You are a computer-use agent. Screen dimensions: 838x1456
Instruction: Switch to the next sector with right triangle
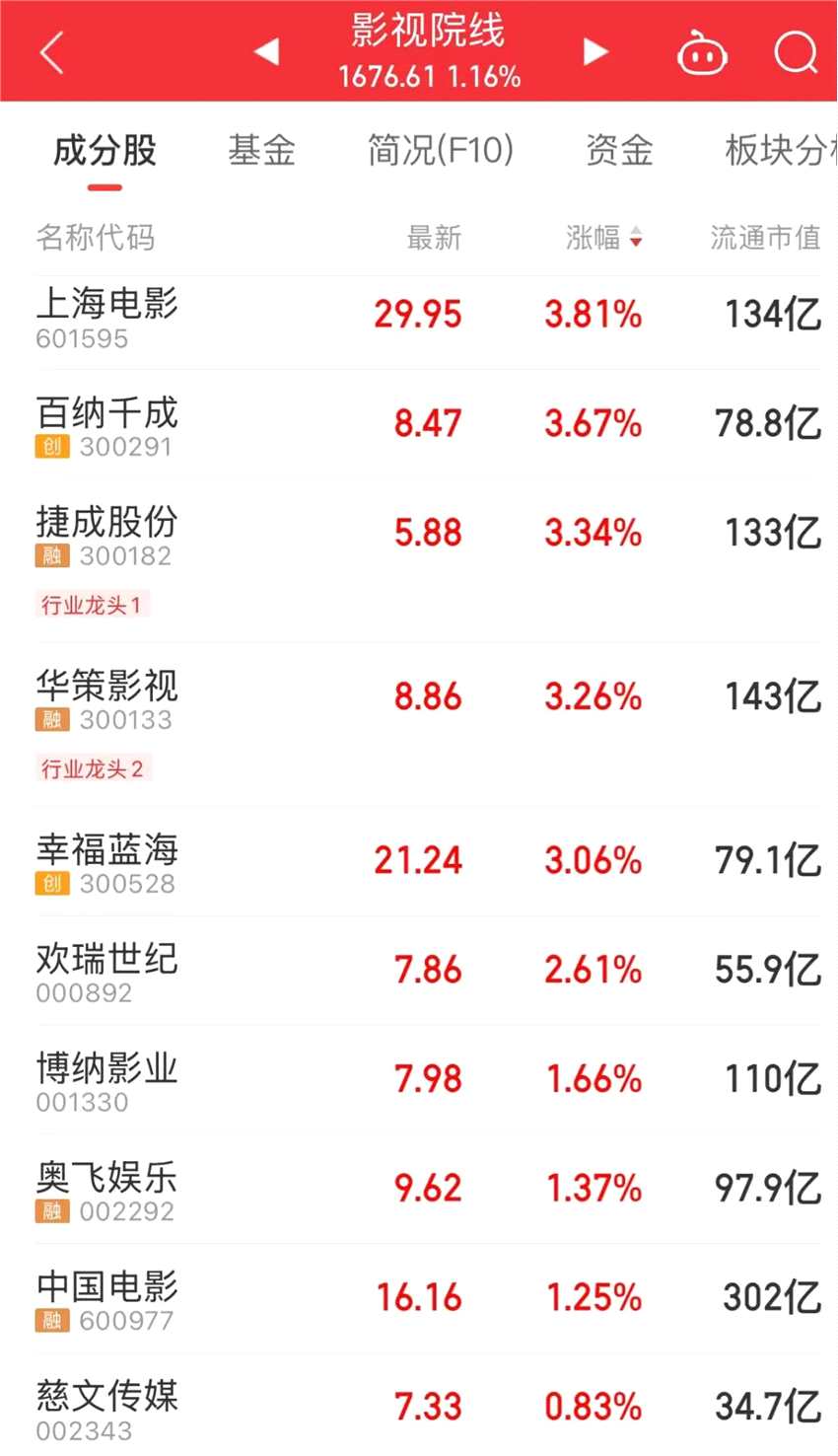[594, 51]
